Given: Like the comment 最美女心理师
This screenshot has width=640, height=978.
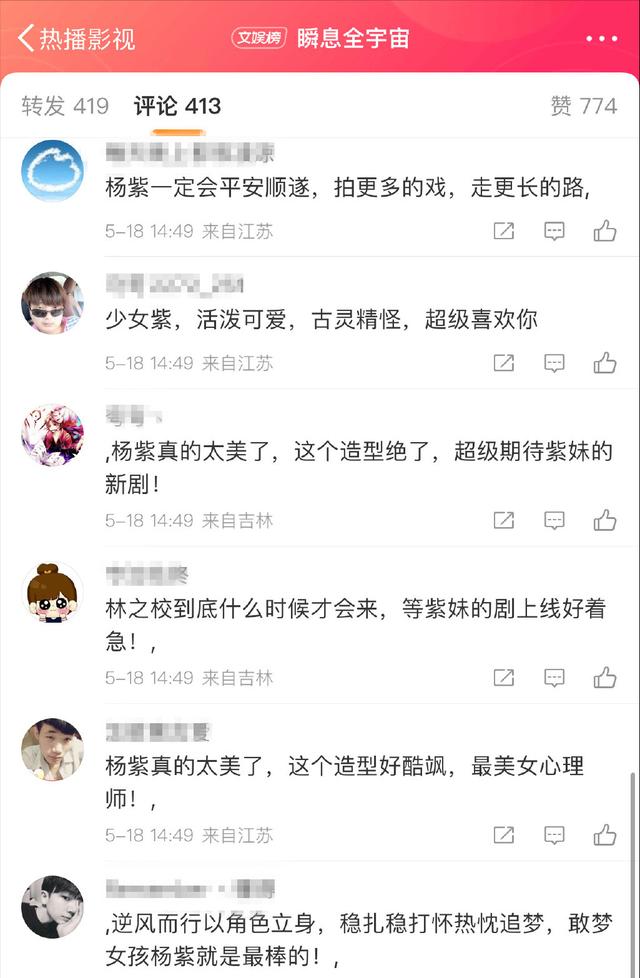Looking at the screenshot, I should pos(604,835).
